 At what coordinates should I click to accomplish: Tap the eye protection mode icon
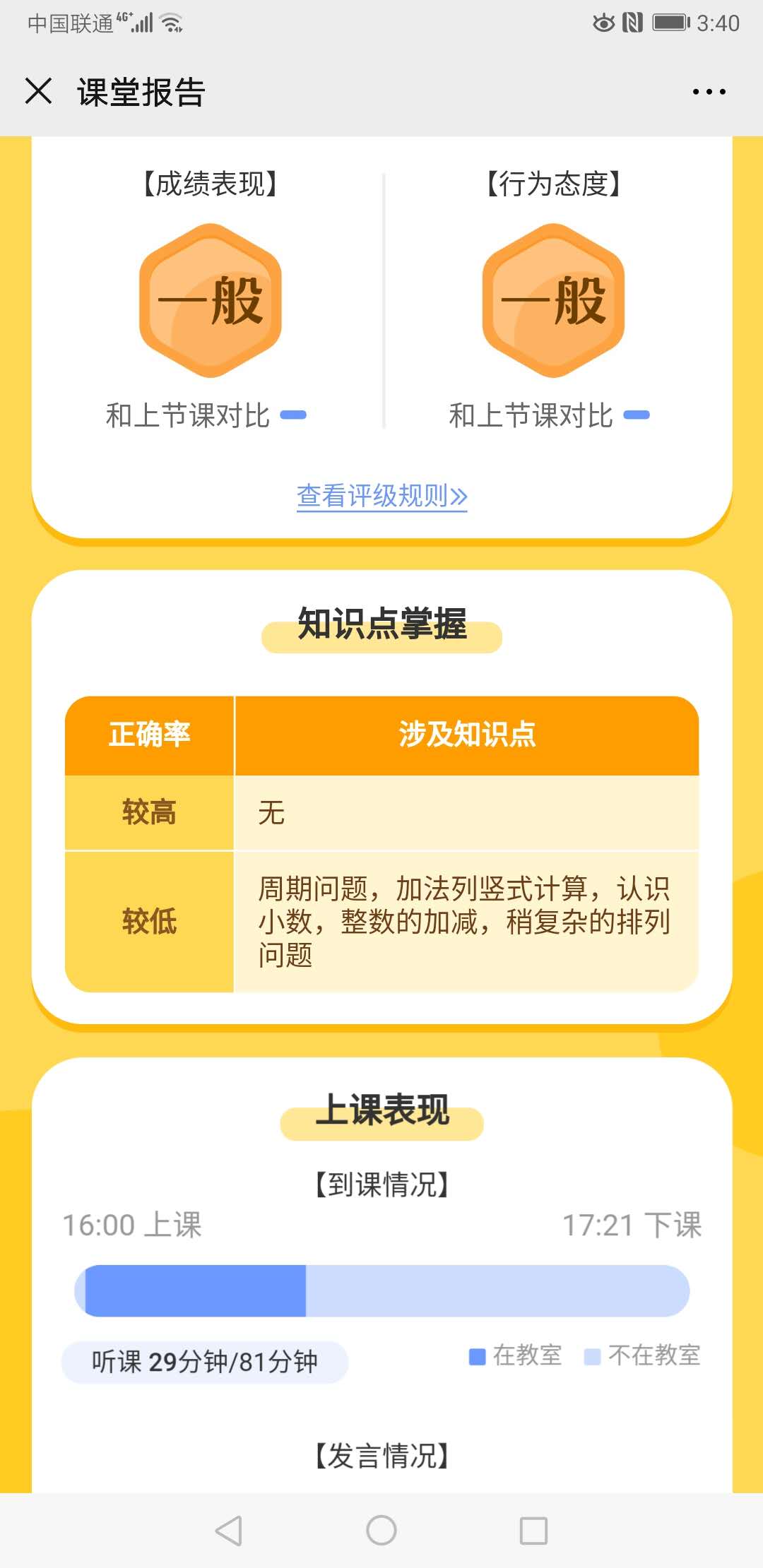tap(604, 21)
